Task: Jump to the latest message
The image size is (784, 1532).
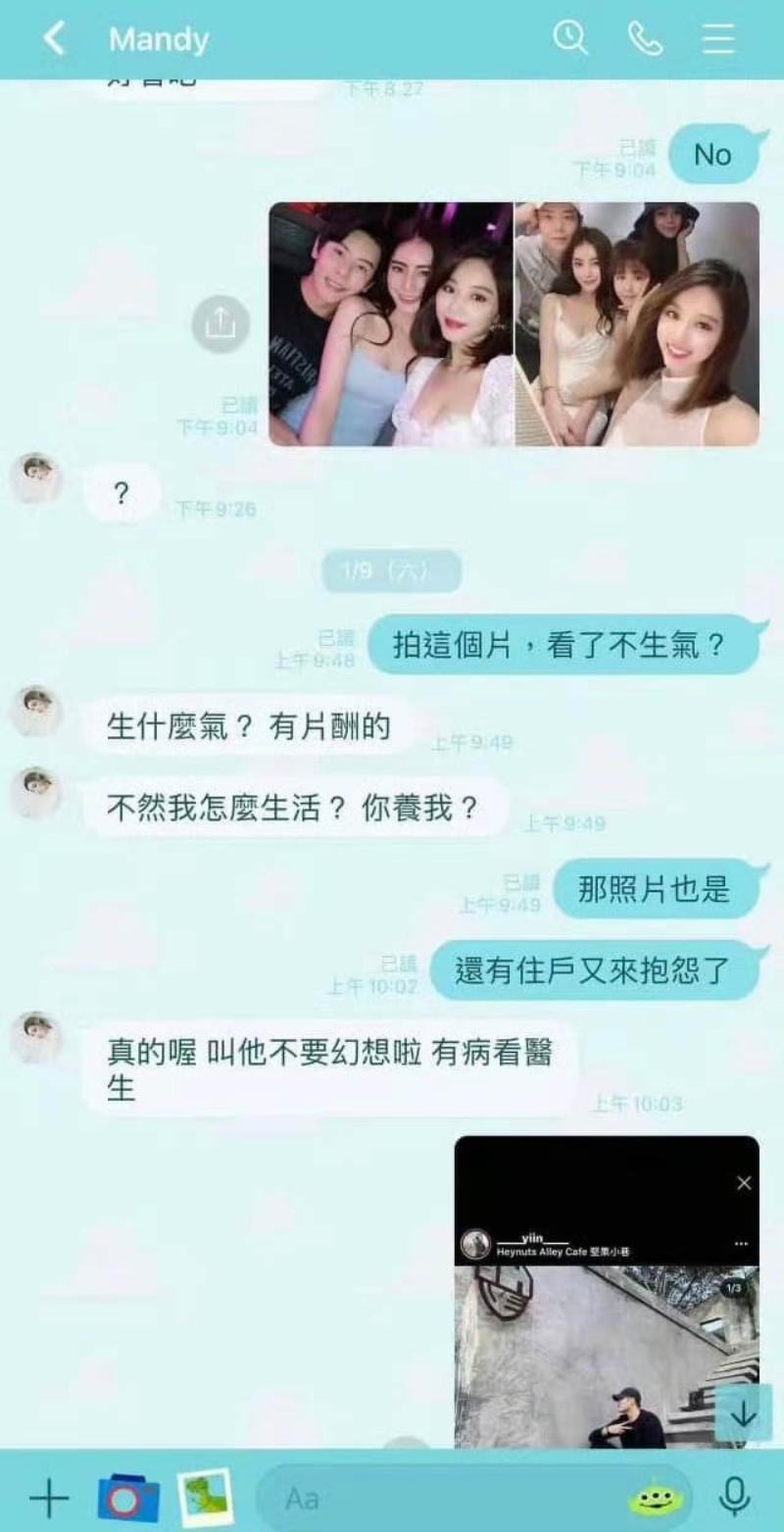Action: [x=743, y=1413]
